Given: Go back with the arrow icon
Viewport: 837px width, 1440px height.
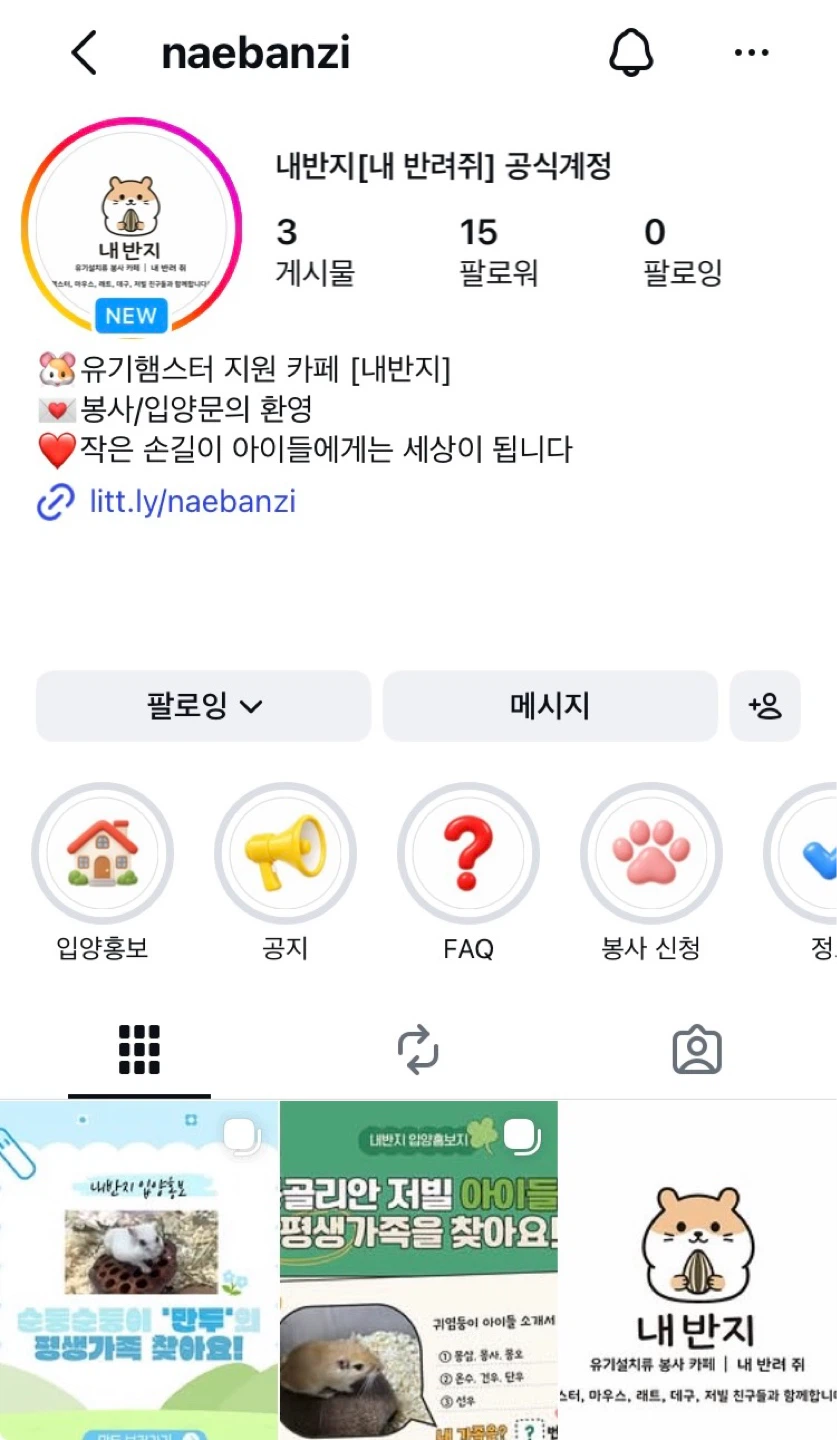Looking at the screenshot, I should [84, 52].
